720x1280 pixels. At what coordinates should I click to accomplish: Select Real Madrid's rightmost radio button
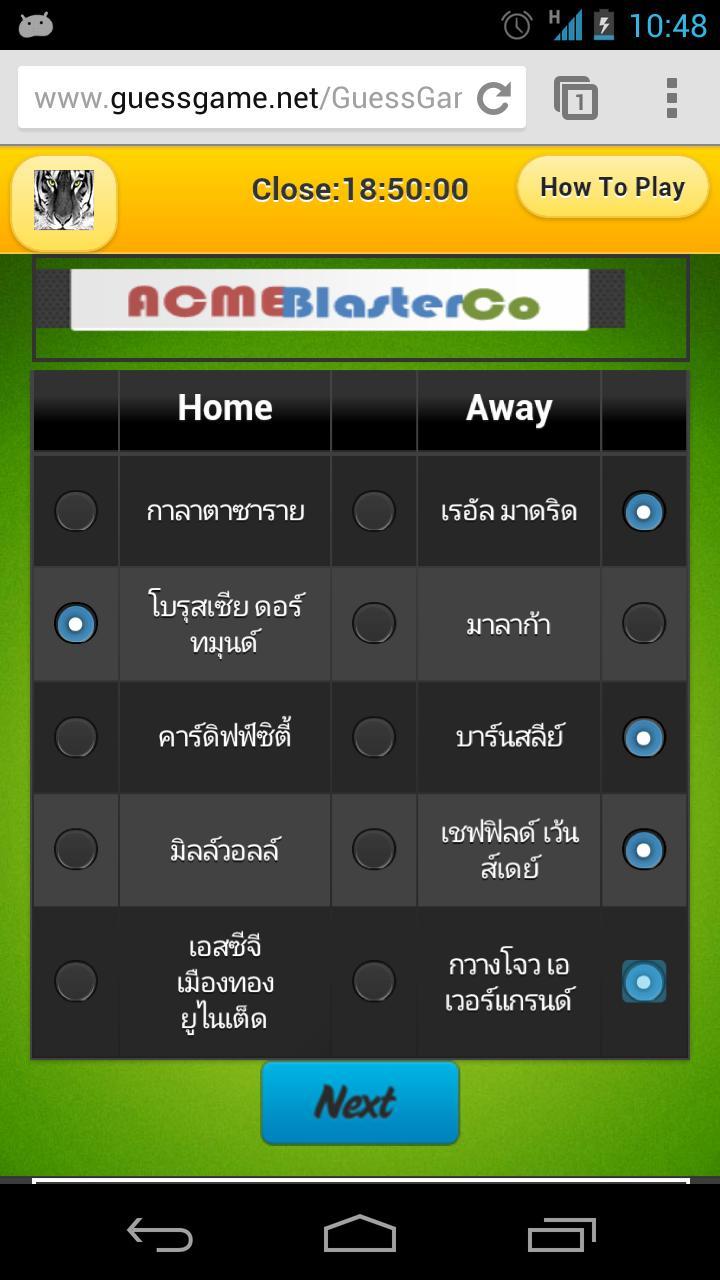643,511
